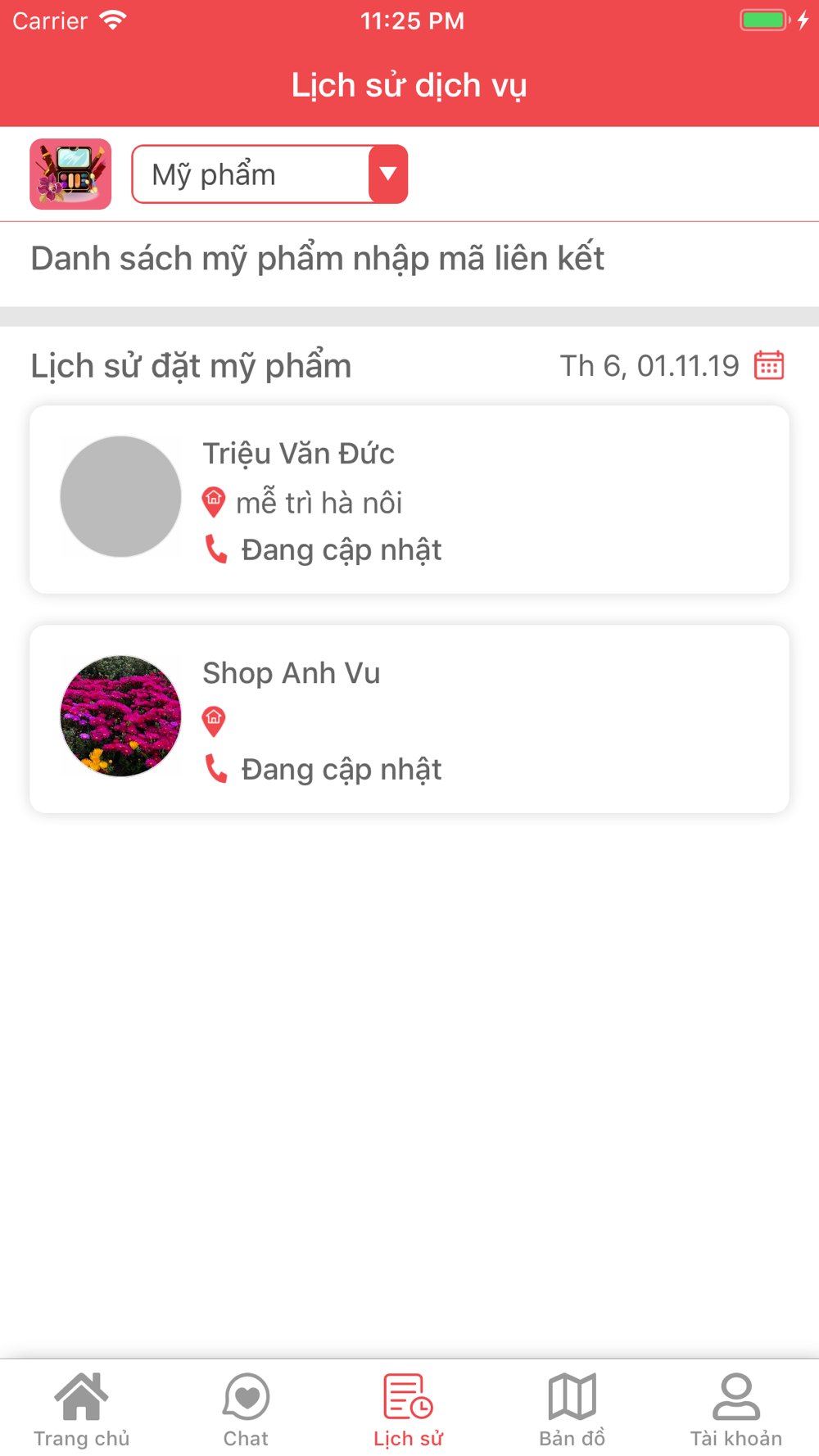Switch to the Trang chủ tab
Viewport: 819px width, 1456px height.
click(82, 1410)
